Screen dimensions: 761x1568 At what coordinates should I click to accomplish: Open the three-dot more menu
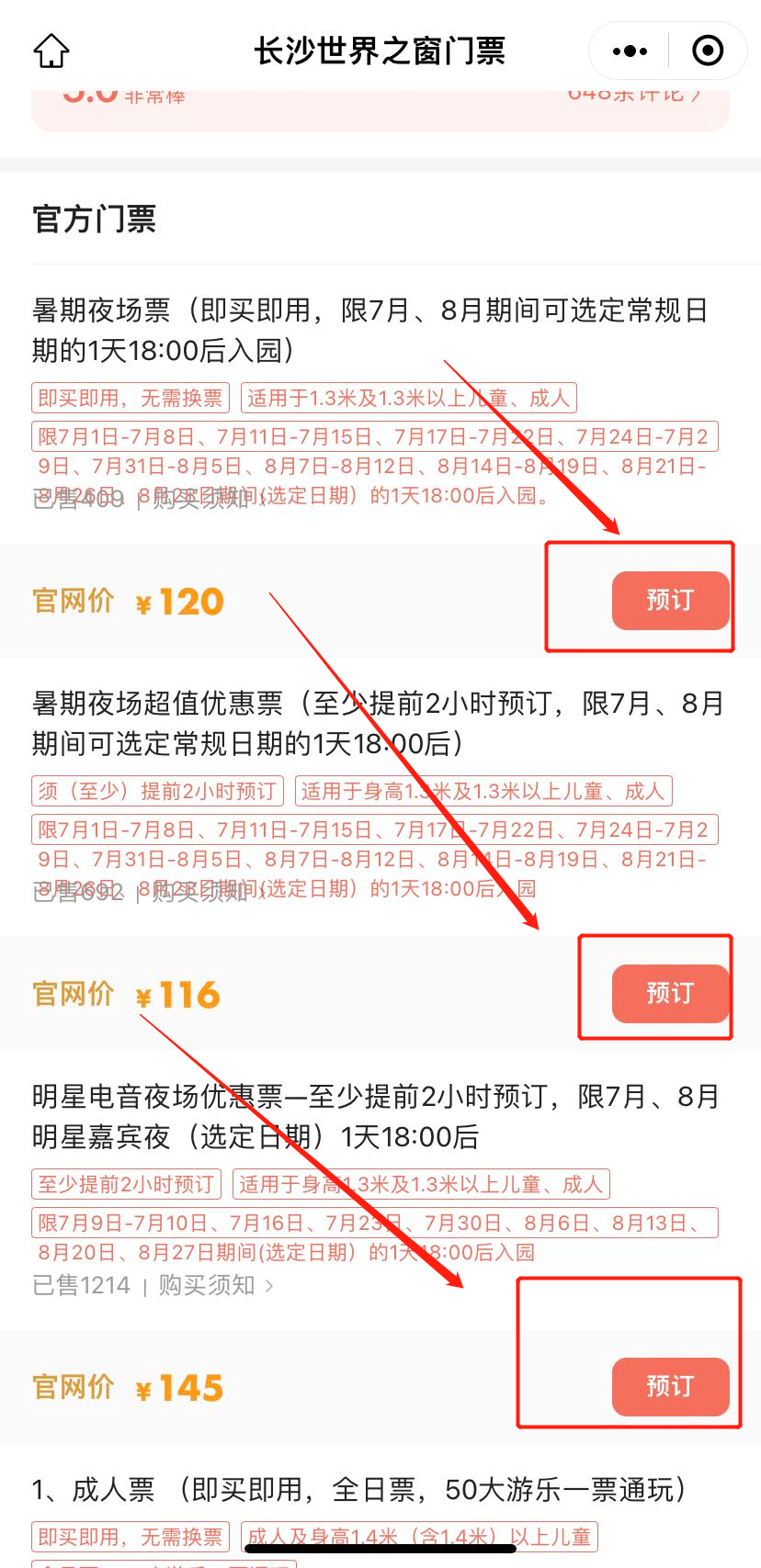click(630, 51)
